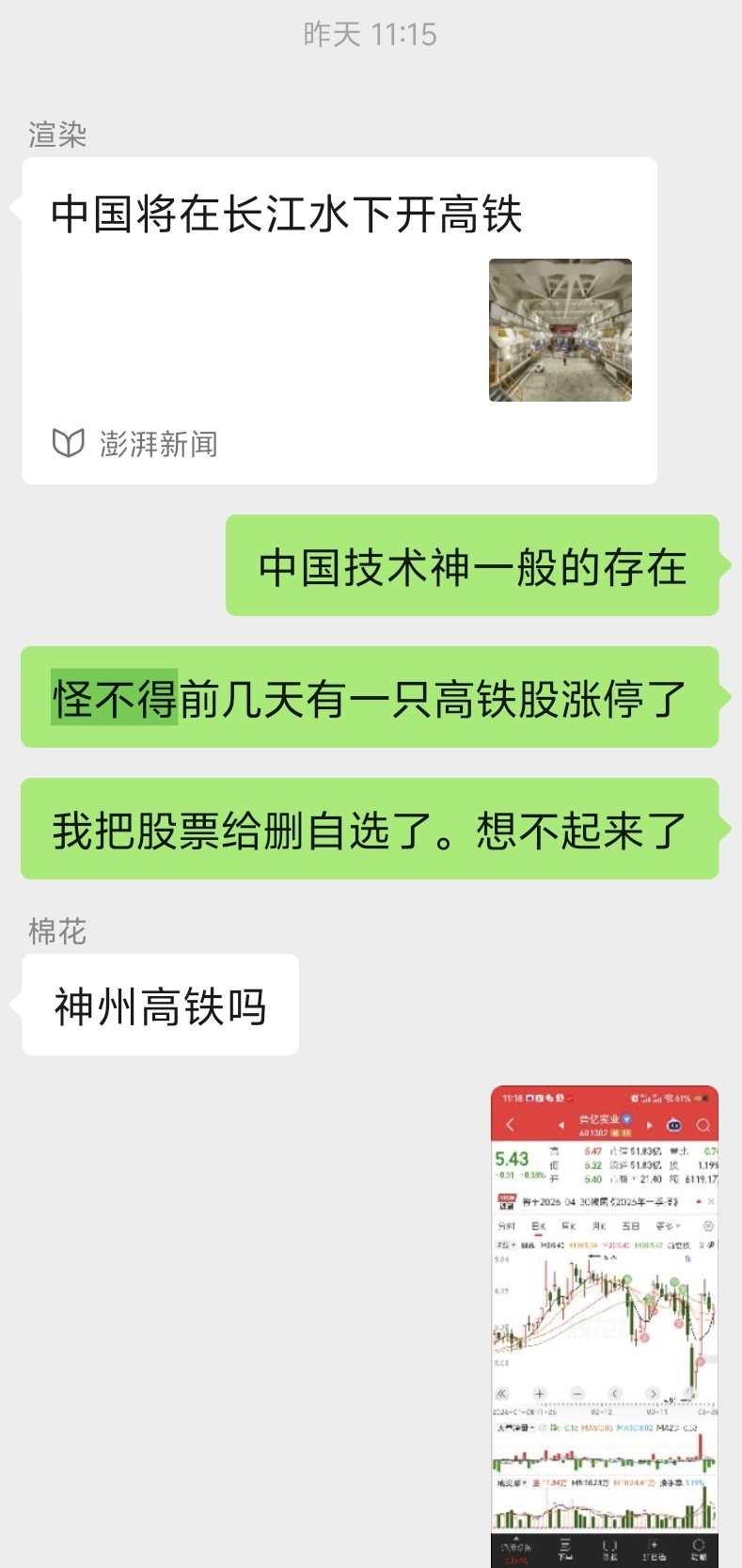View the stock chart screenshot image
742x1568 pixels.
604,1324
